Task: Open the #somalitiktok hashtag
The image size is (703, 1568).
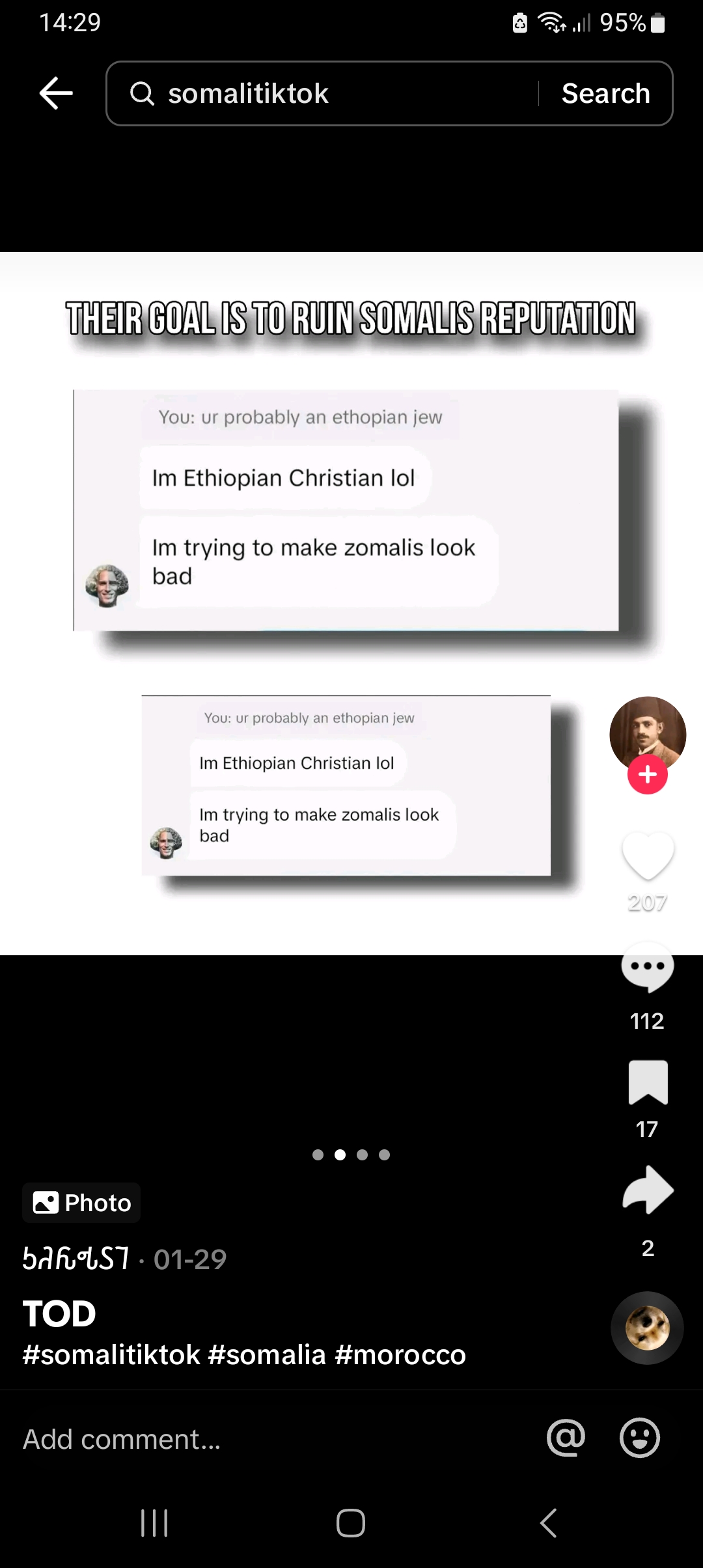Action: [x=111, y=1355]
